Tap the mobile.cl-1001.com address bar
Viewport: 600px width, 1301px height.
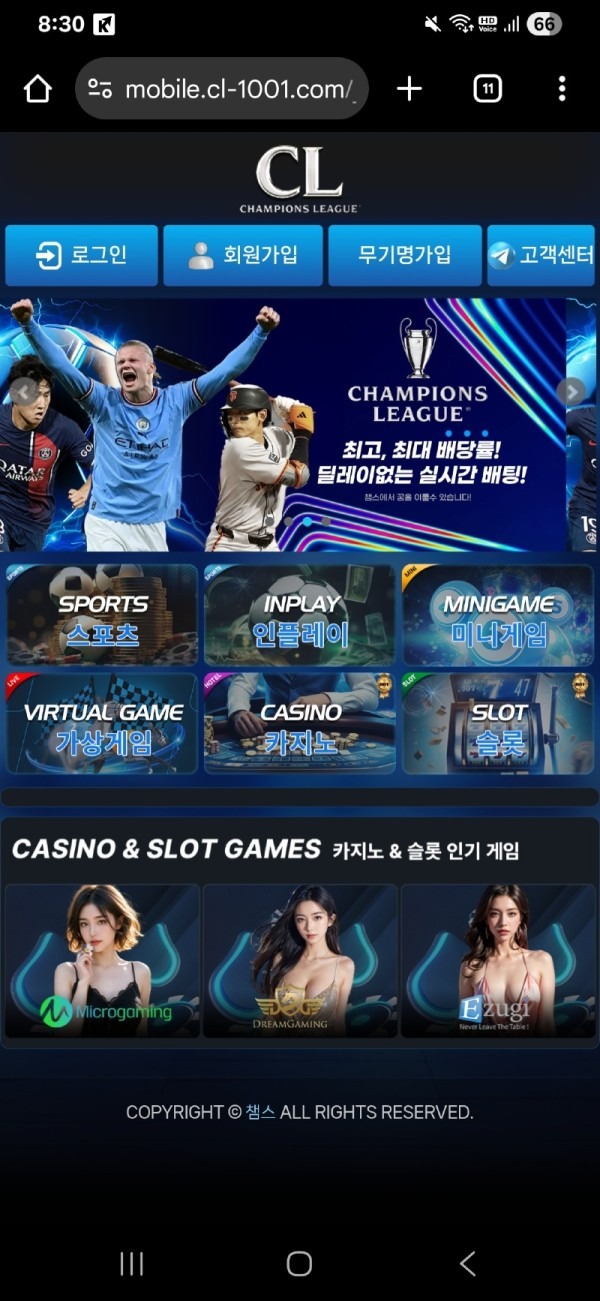point(222,89)
